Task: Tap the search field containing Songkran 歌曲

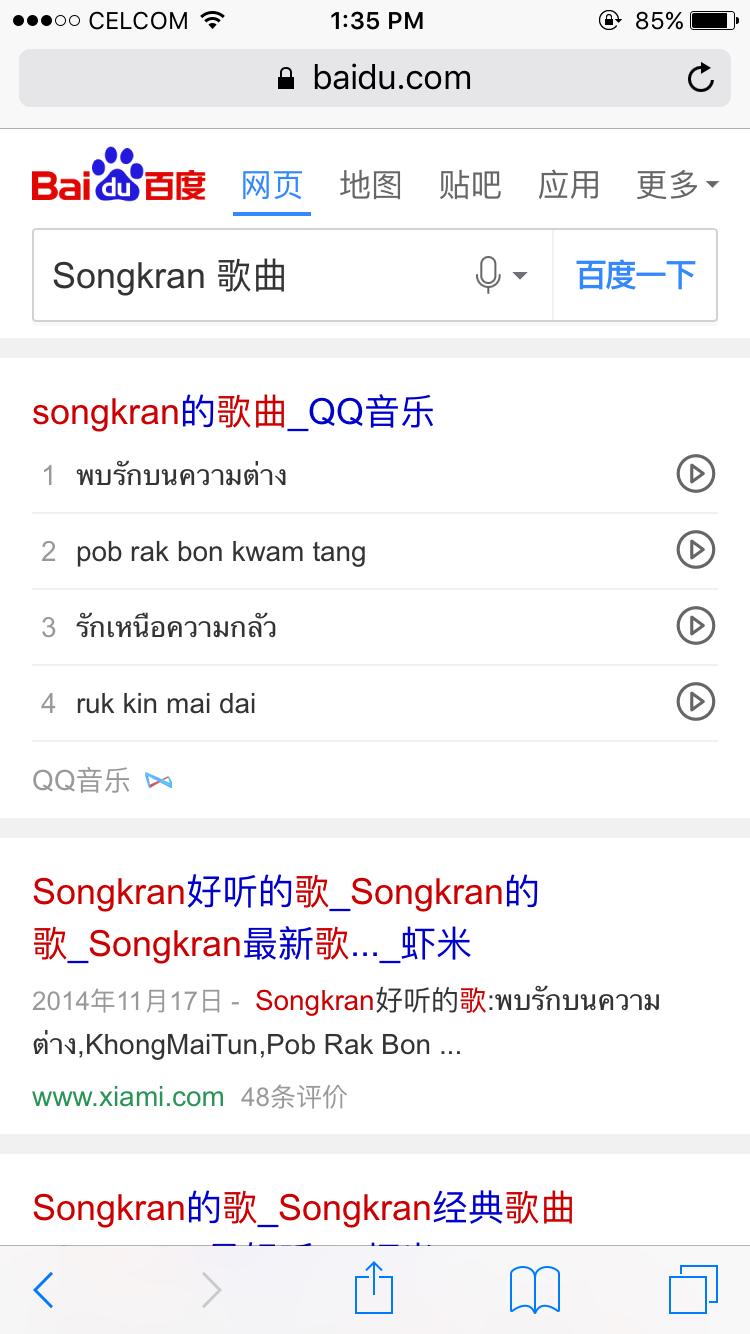Action: [250, 276]
